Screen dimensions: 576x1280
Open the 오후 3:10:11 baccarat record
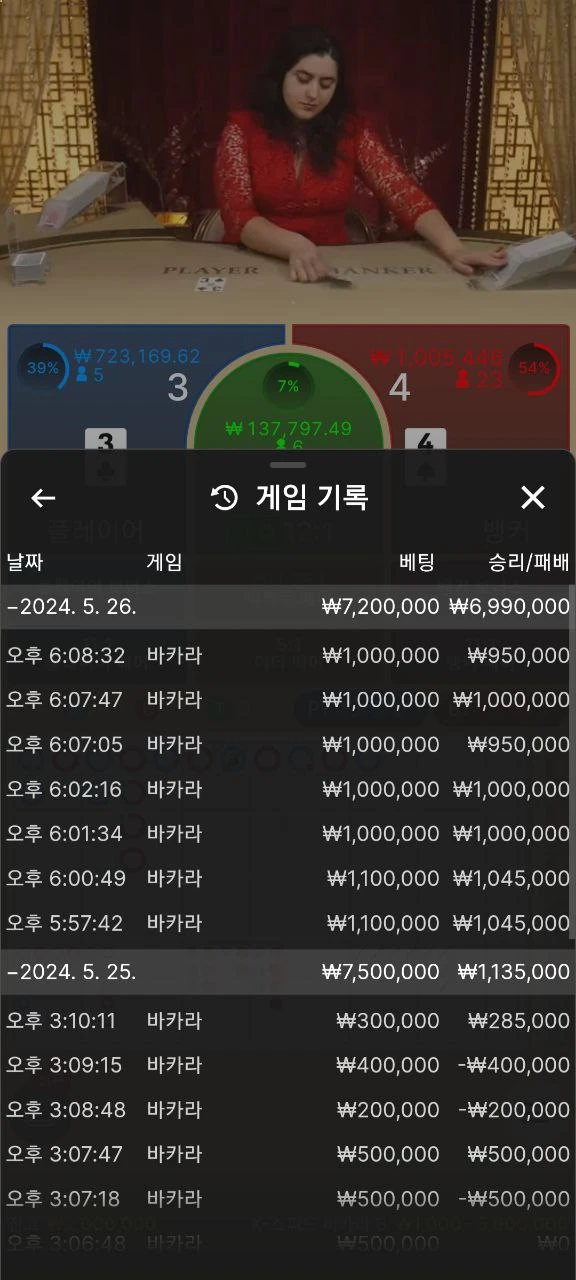(286, 1021)
